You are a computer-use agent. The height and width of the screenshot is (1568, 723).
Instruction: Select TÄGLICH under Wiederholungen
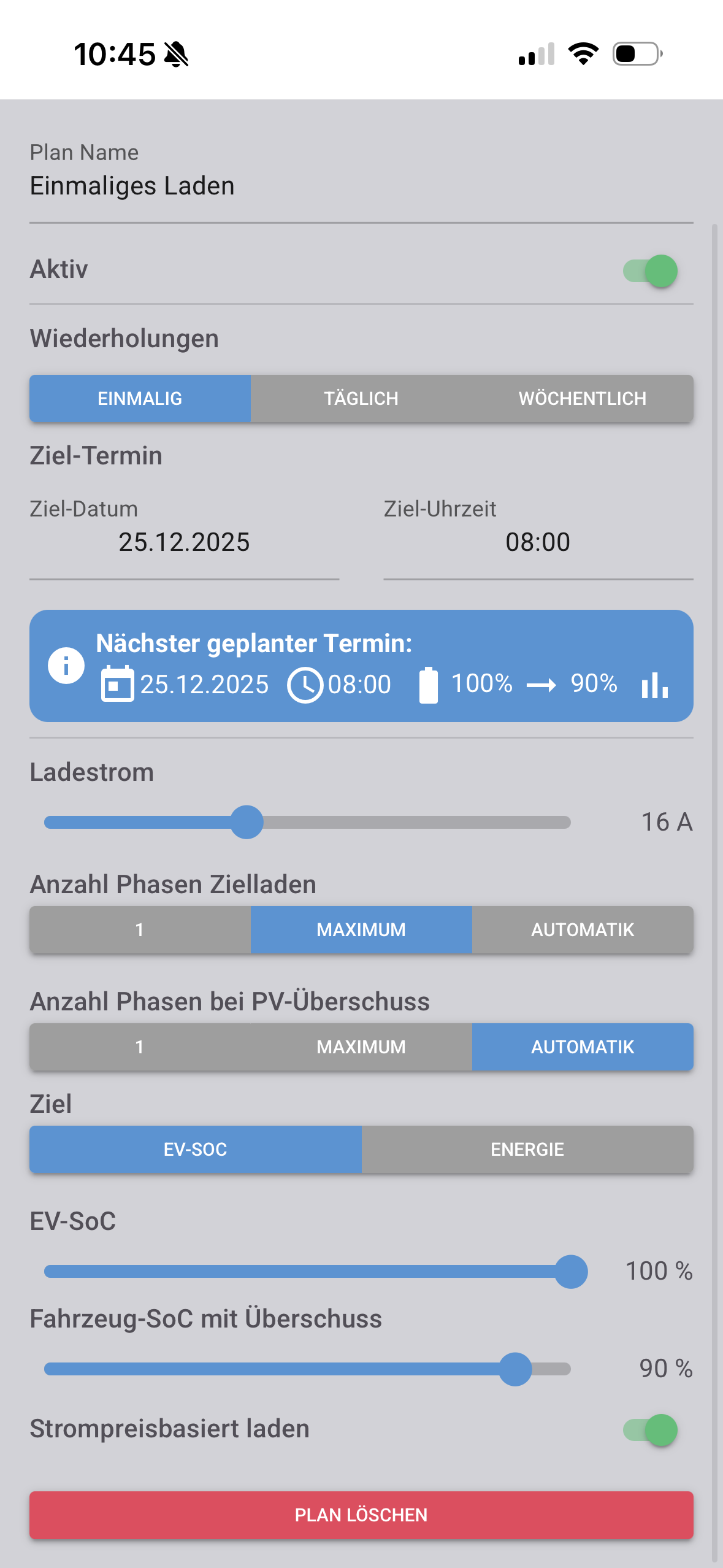pyautogui.click(x=361, y=399)
